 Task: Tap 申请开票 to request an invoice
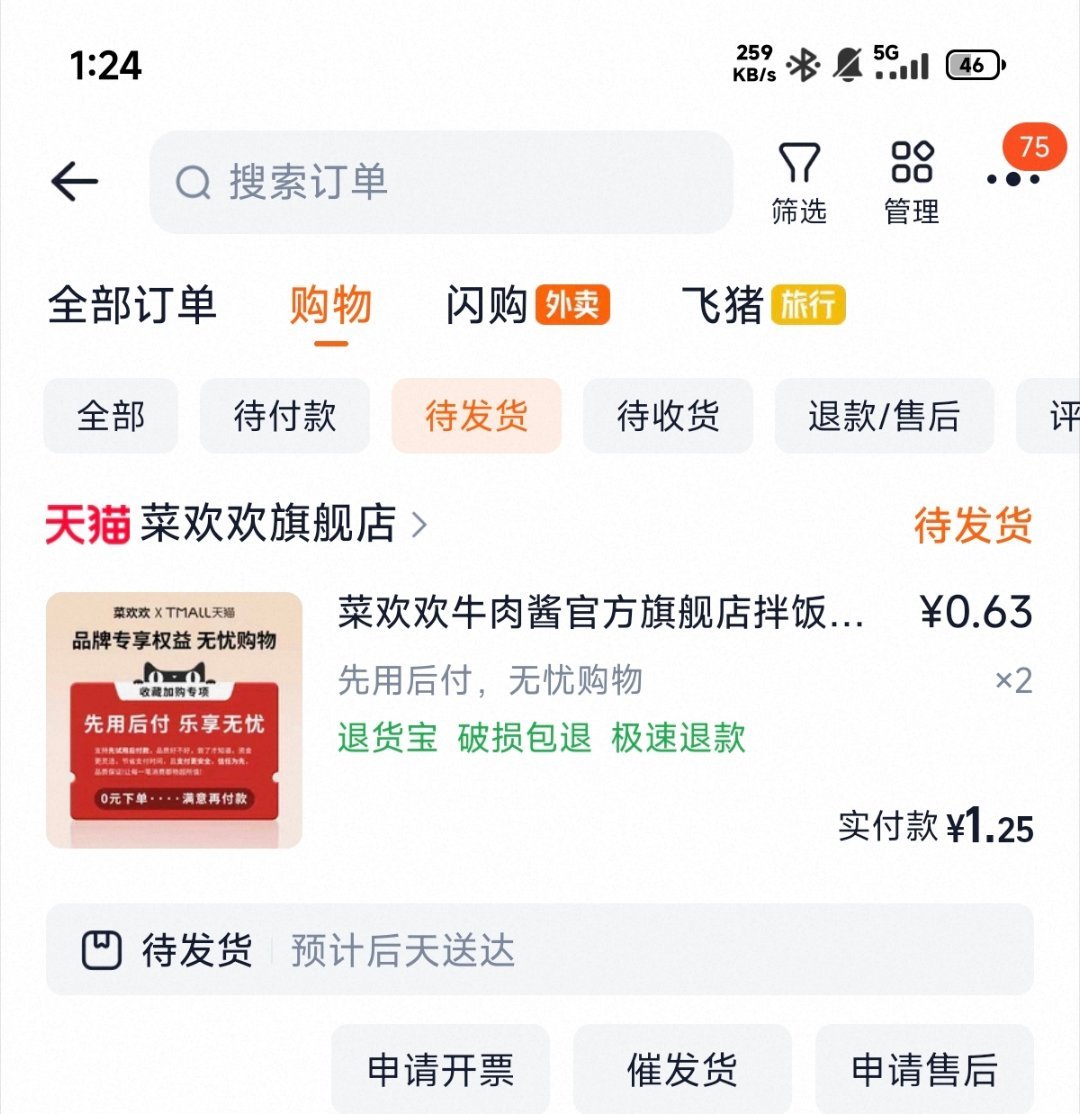tap(440, 1069)
